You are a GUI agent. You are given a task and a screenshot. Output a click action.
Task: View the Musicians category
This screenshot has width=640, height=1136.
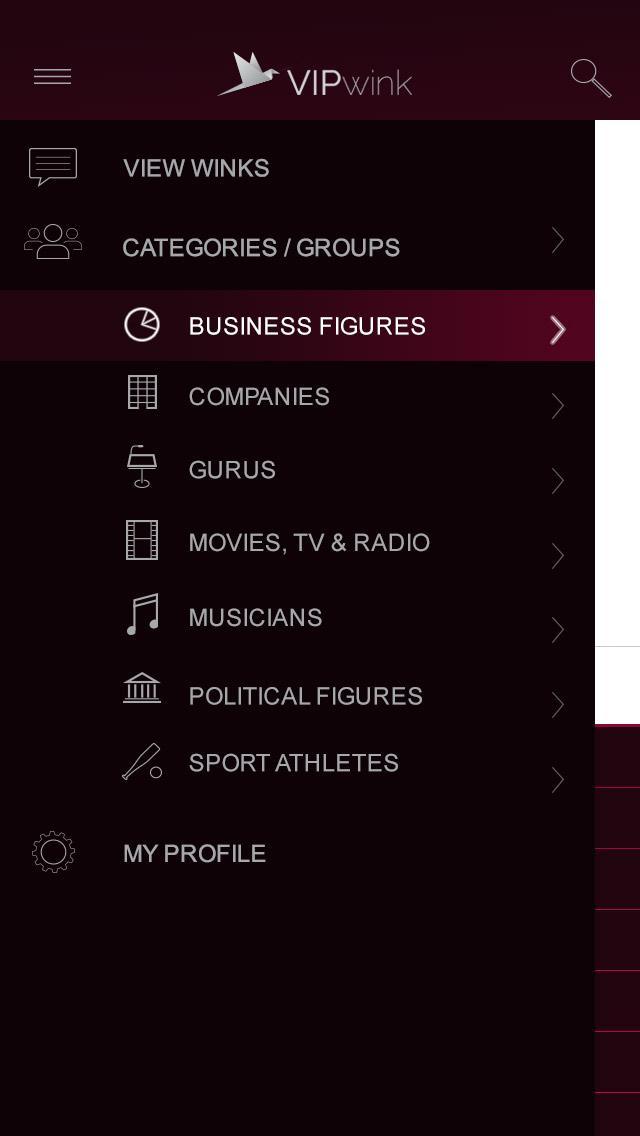[255, 618]
